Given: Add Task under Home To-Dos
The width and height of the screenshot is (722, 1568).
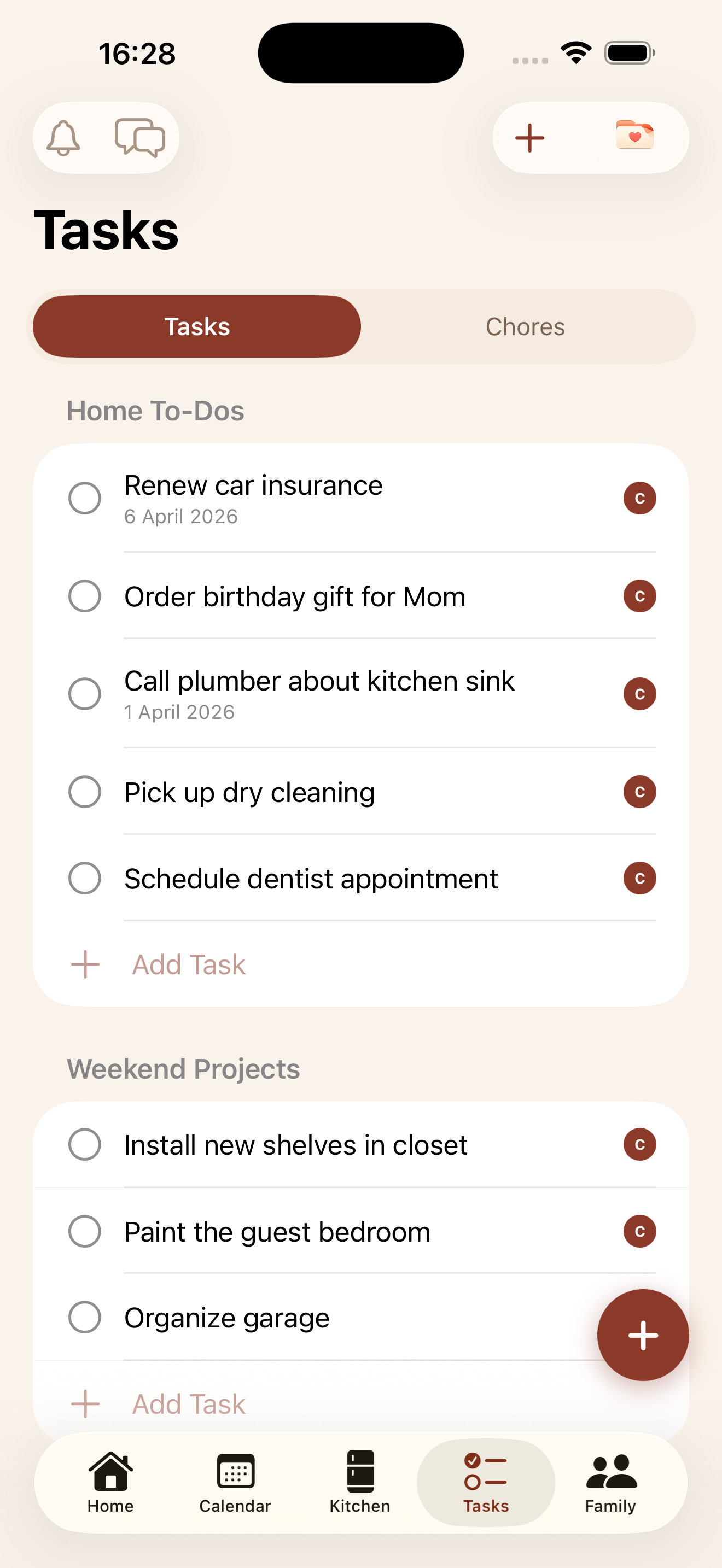Looking at the screenshot, I should [188, 964].
